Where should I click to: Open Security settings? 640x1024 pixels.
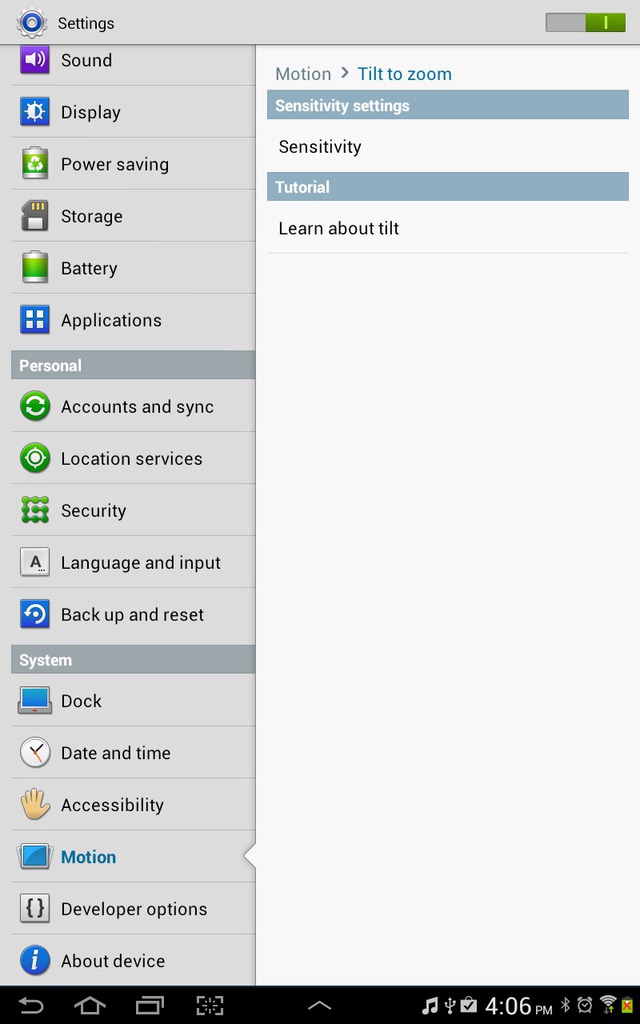(x=133, y=510)
